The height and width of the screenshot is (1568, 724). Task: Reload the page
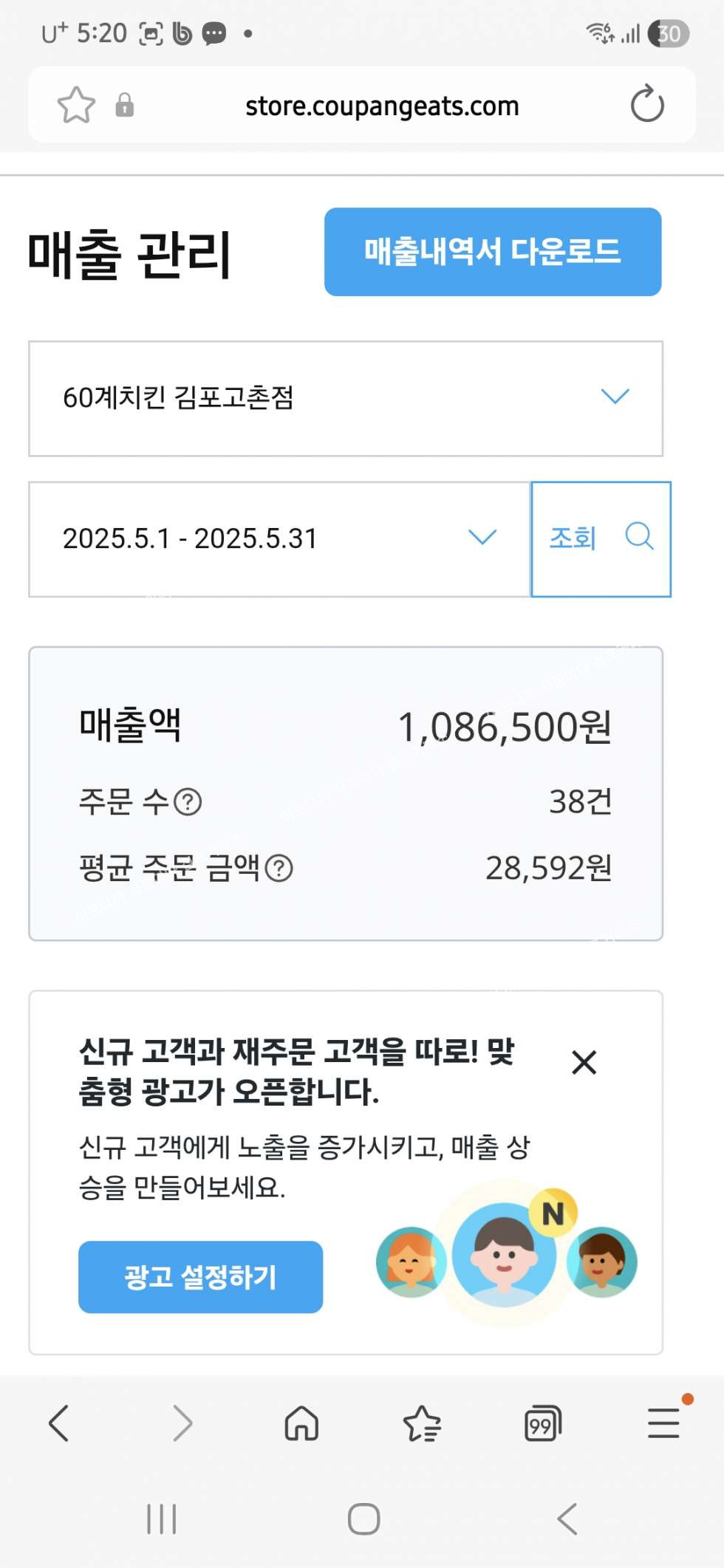(646, 105)
